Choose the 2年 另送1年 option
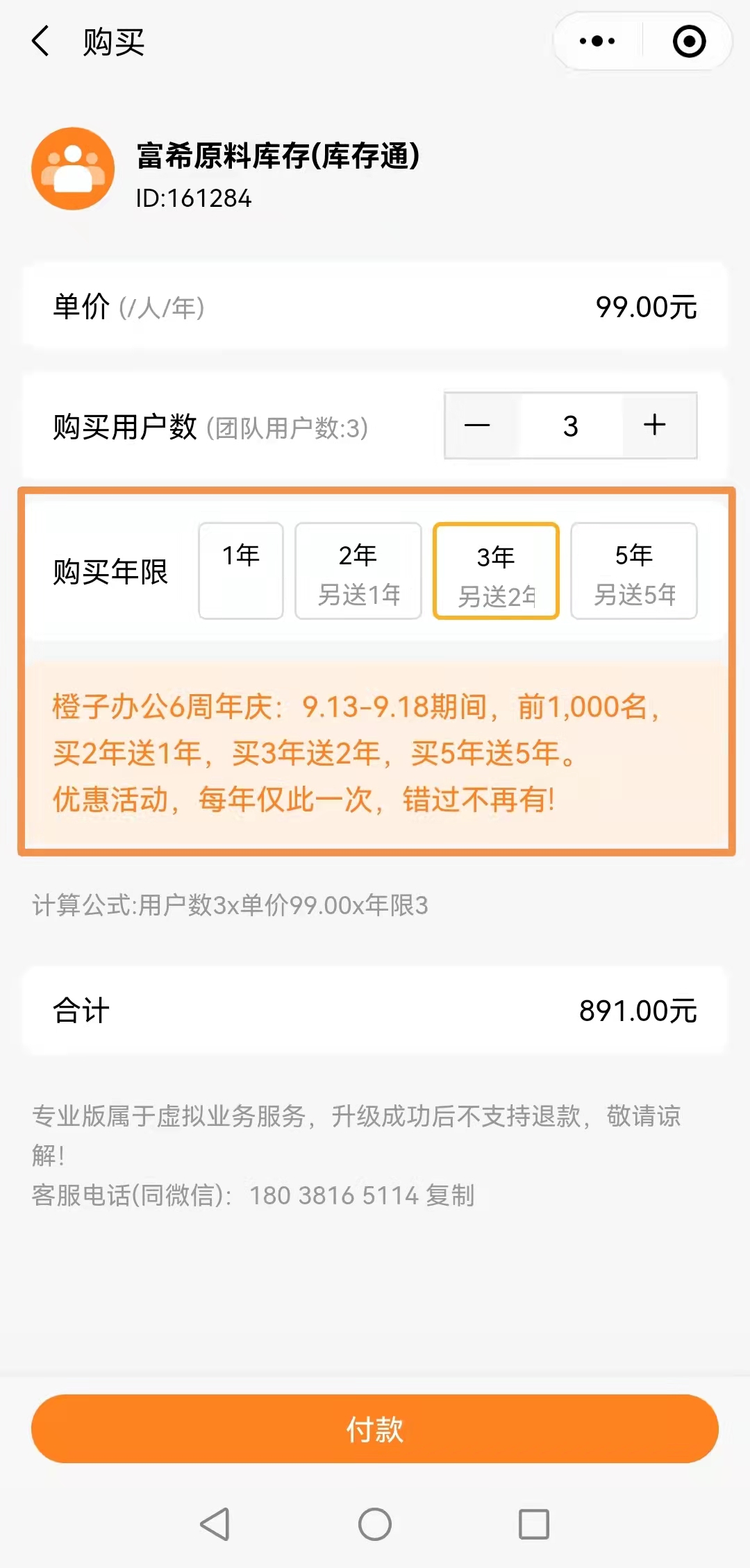Viewport: 750px width, 1568px height. tap(358, 571)
